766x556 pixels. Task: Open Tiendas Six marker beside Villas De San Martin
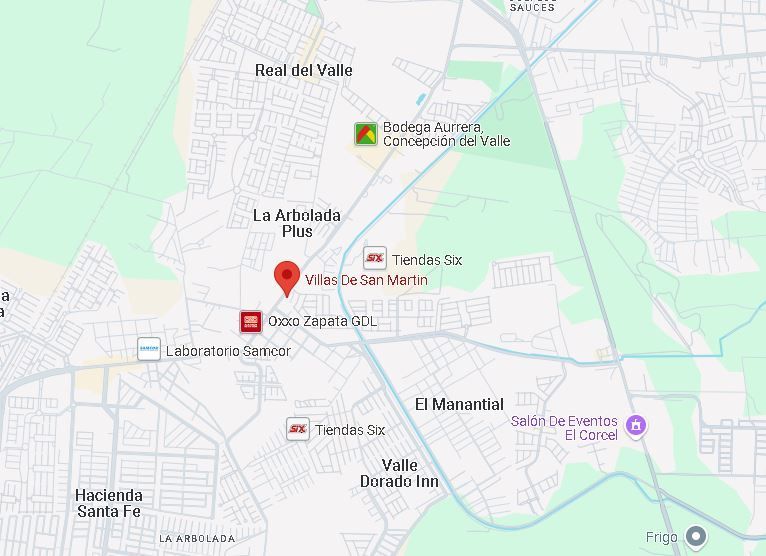click(x=375, y=258)
